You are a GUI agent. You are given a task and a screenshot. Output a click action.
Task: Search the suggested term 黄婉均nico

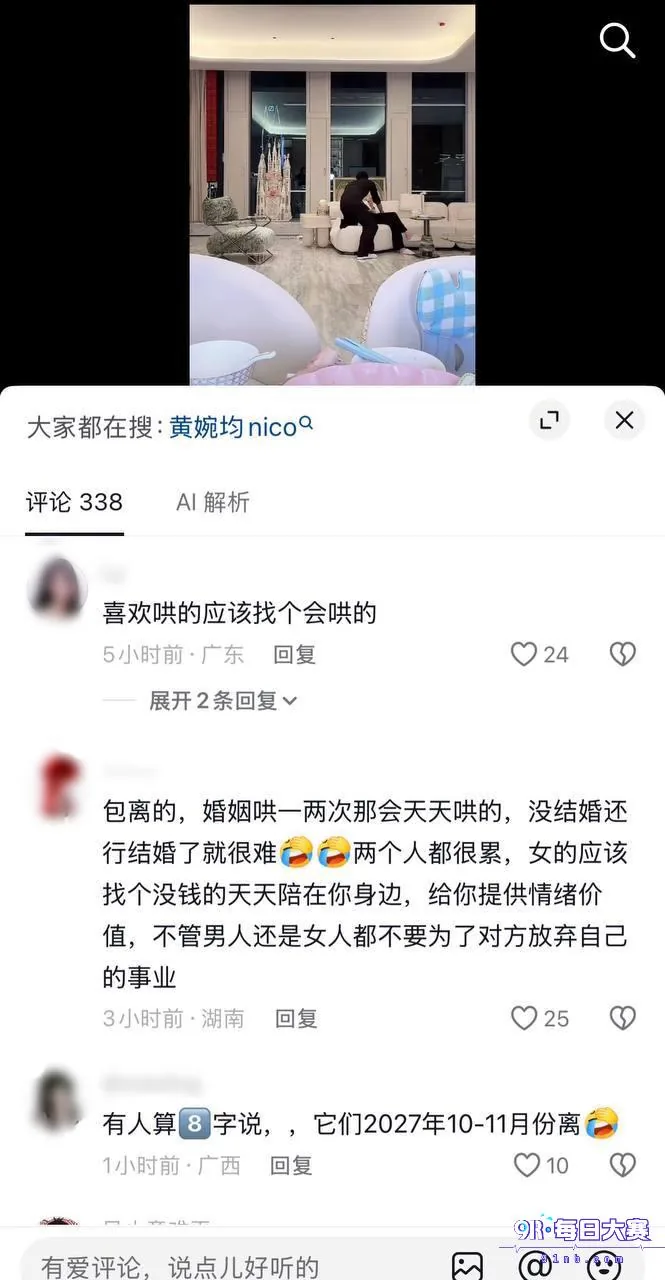241,428
